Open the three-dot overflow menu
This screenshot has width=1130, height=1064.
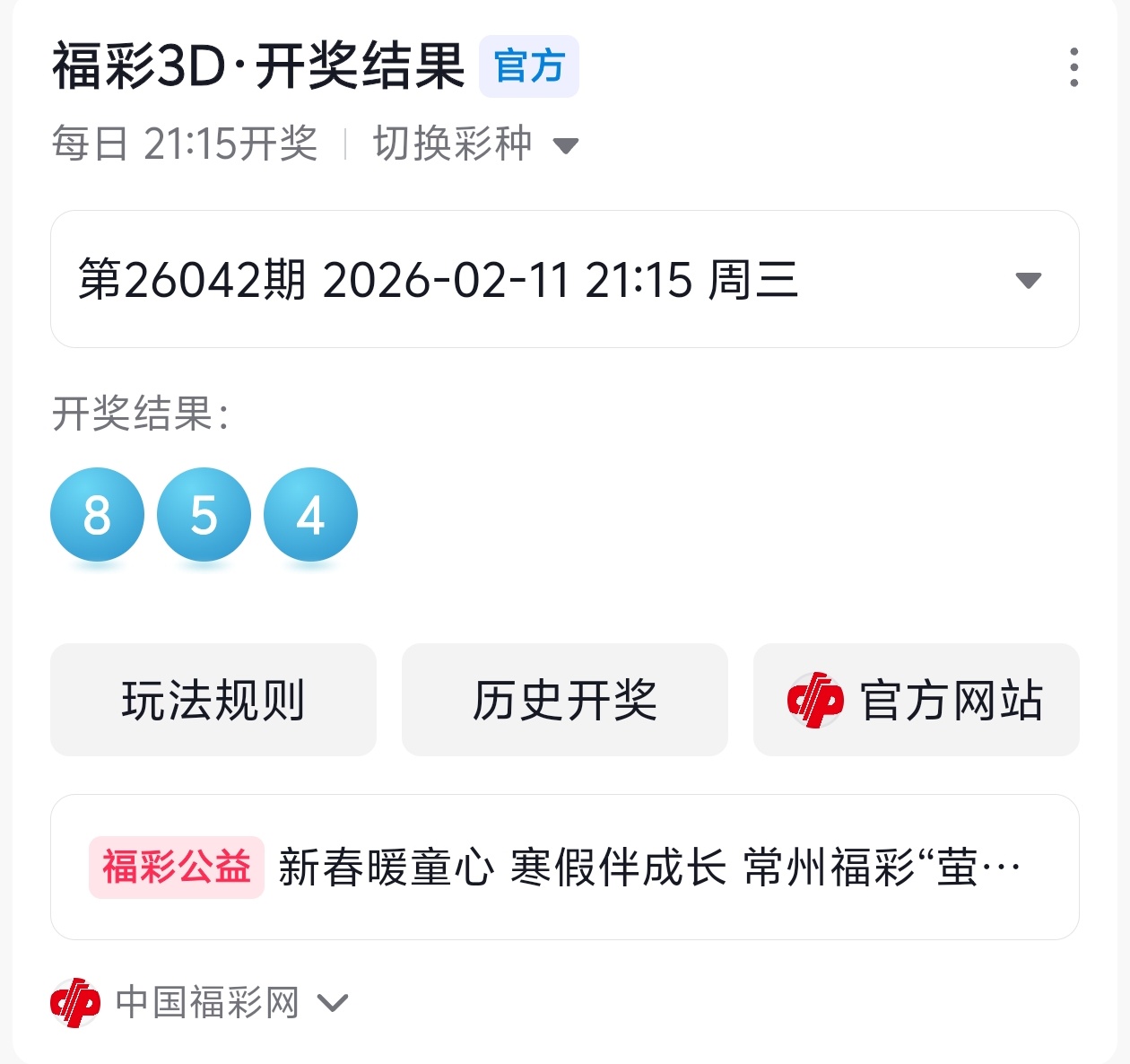pyautogui.click(x=1073, y=68)
